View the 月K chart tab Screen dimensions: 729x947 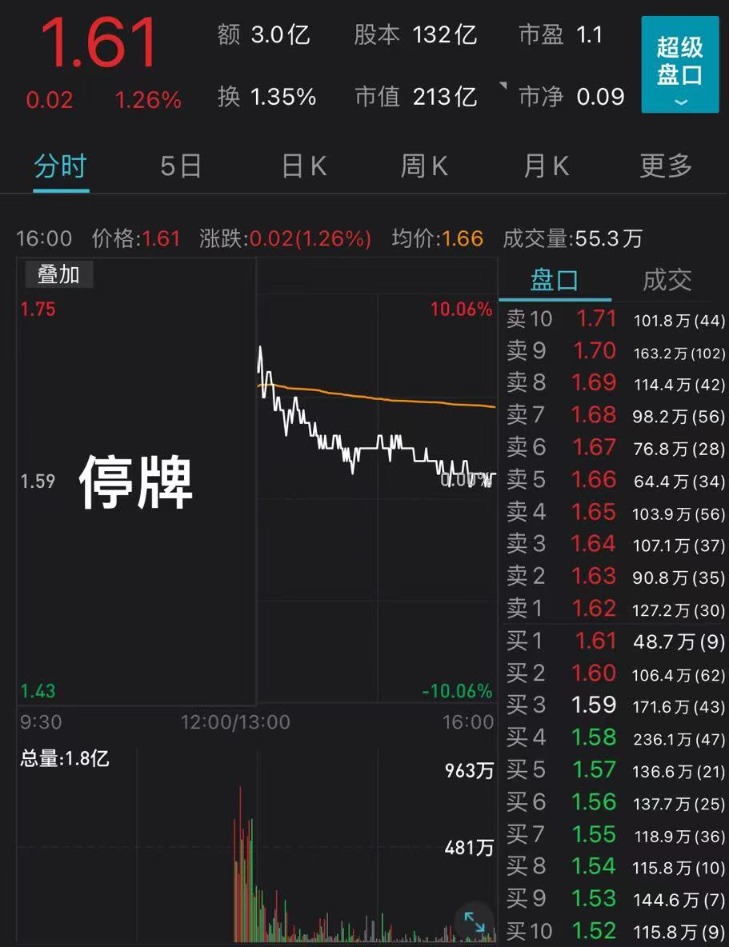(x=546, y=166)
